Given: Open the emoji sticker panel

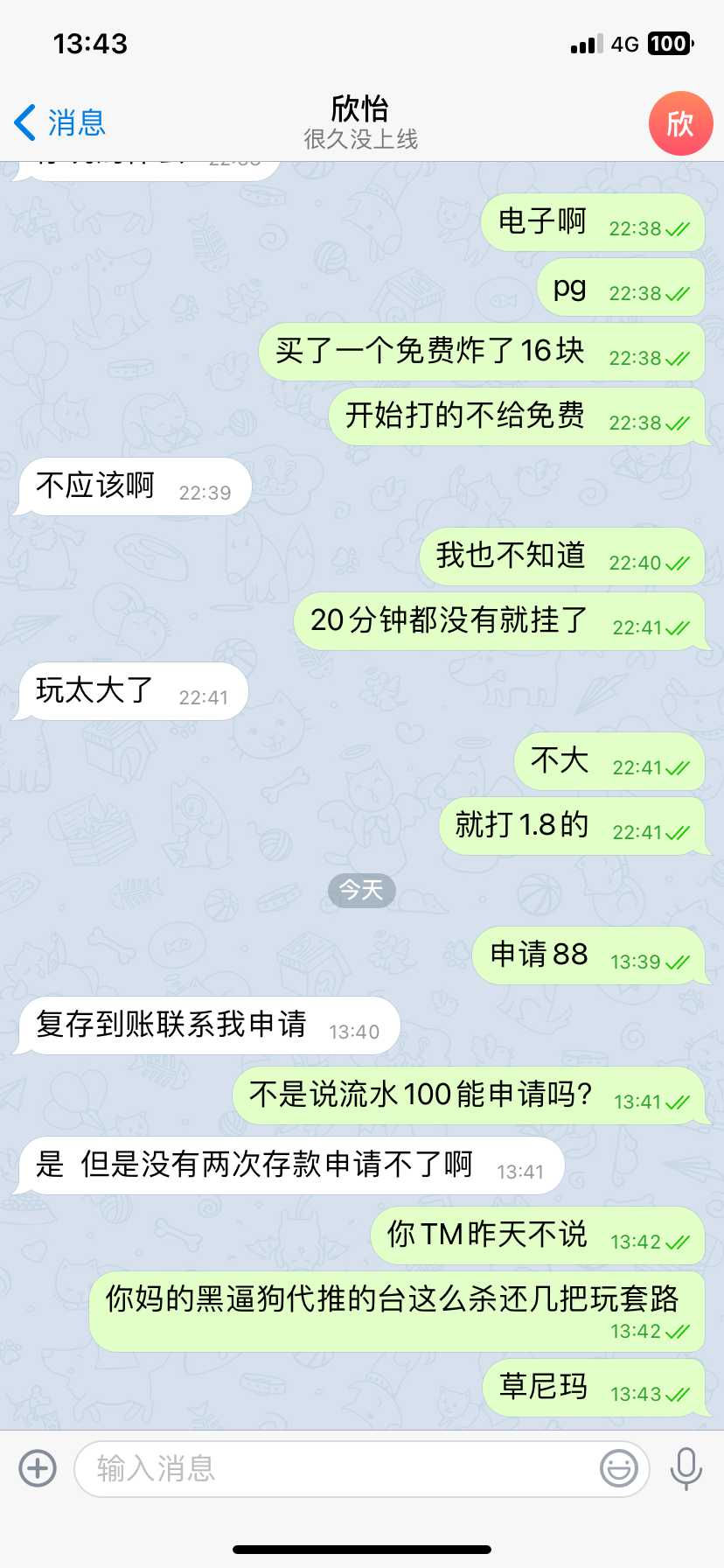Looking at the screenshot, I should coord(618,1468).
